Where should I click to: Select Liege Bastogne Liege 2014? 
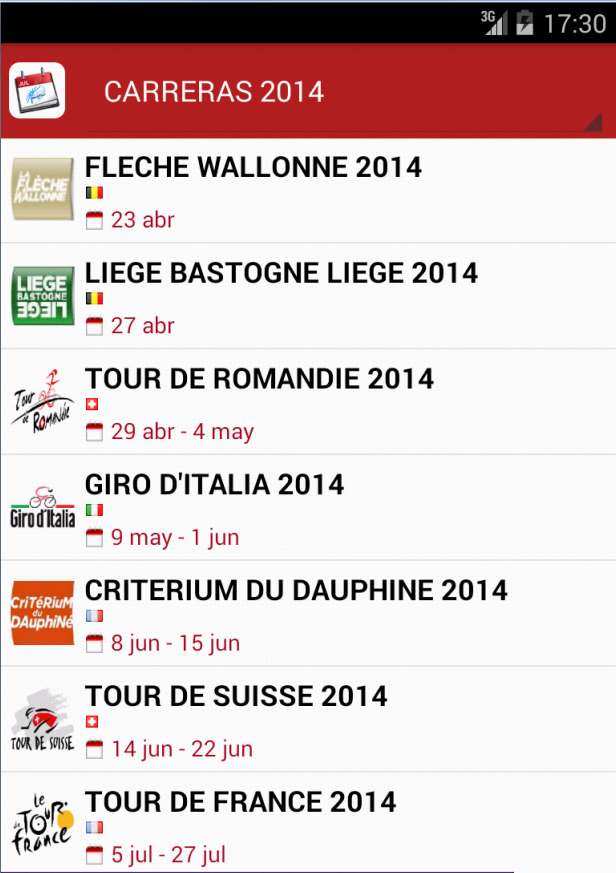click(308, 296)
